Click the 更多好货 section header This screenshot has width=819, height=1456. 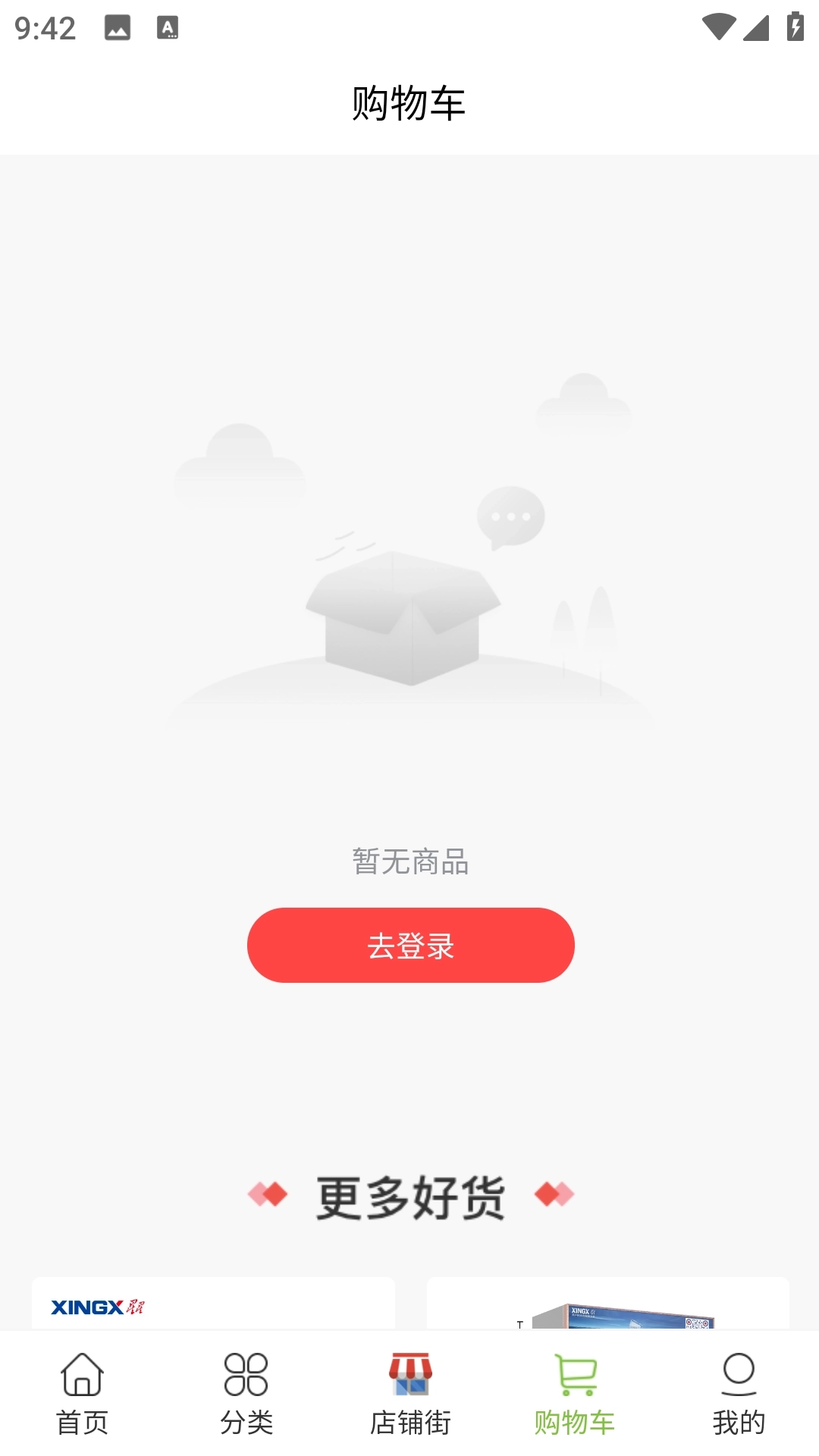[409, 1192]
